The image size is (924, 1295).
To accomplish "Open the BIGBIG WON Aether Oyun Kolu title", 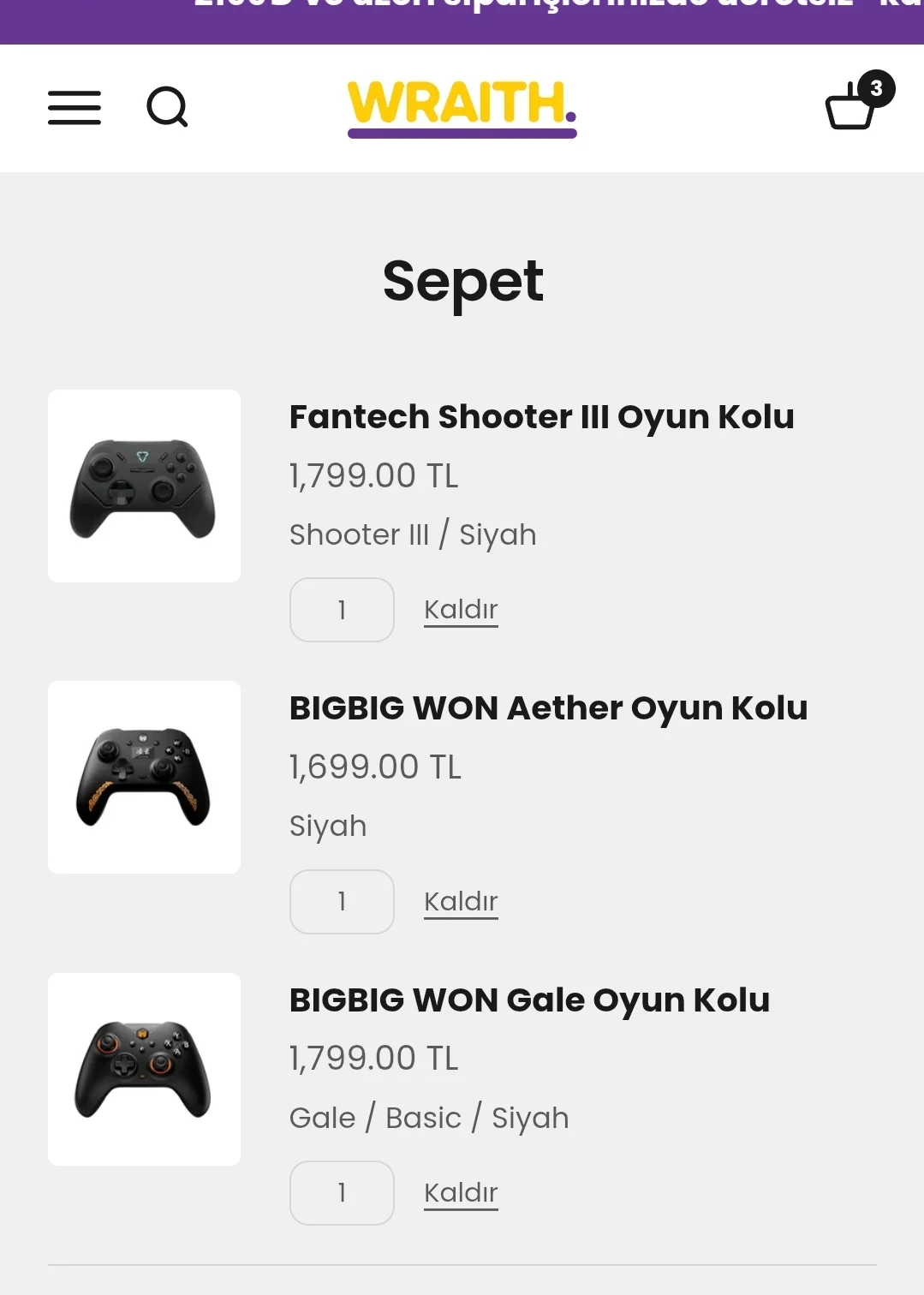I will point(548,708).
